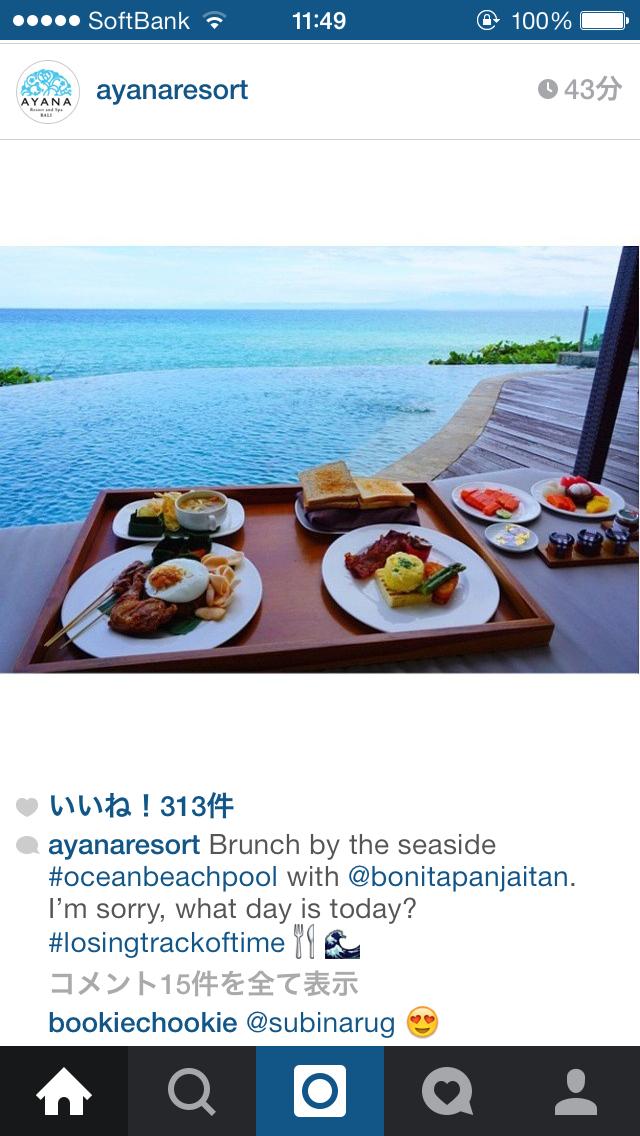640x1136 pixels.
Task: View the list of 313 likes
Action: (141, 806)
